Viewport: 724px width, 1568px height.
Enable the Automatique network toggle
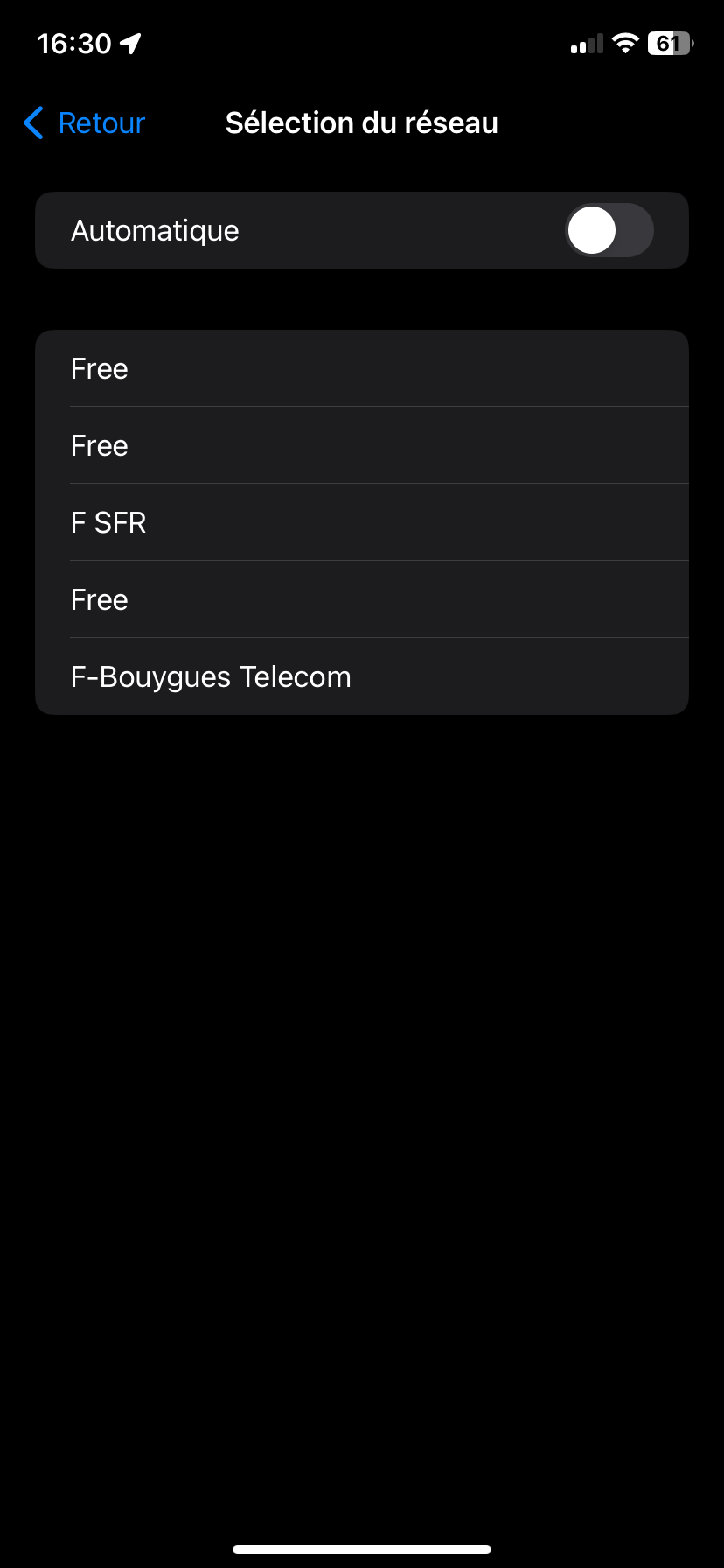[609, 230]
